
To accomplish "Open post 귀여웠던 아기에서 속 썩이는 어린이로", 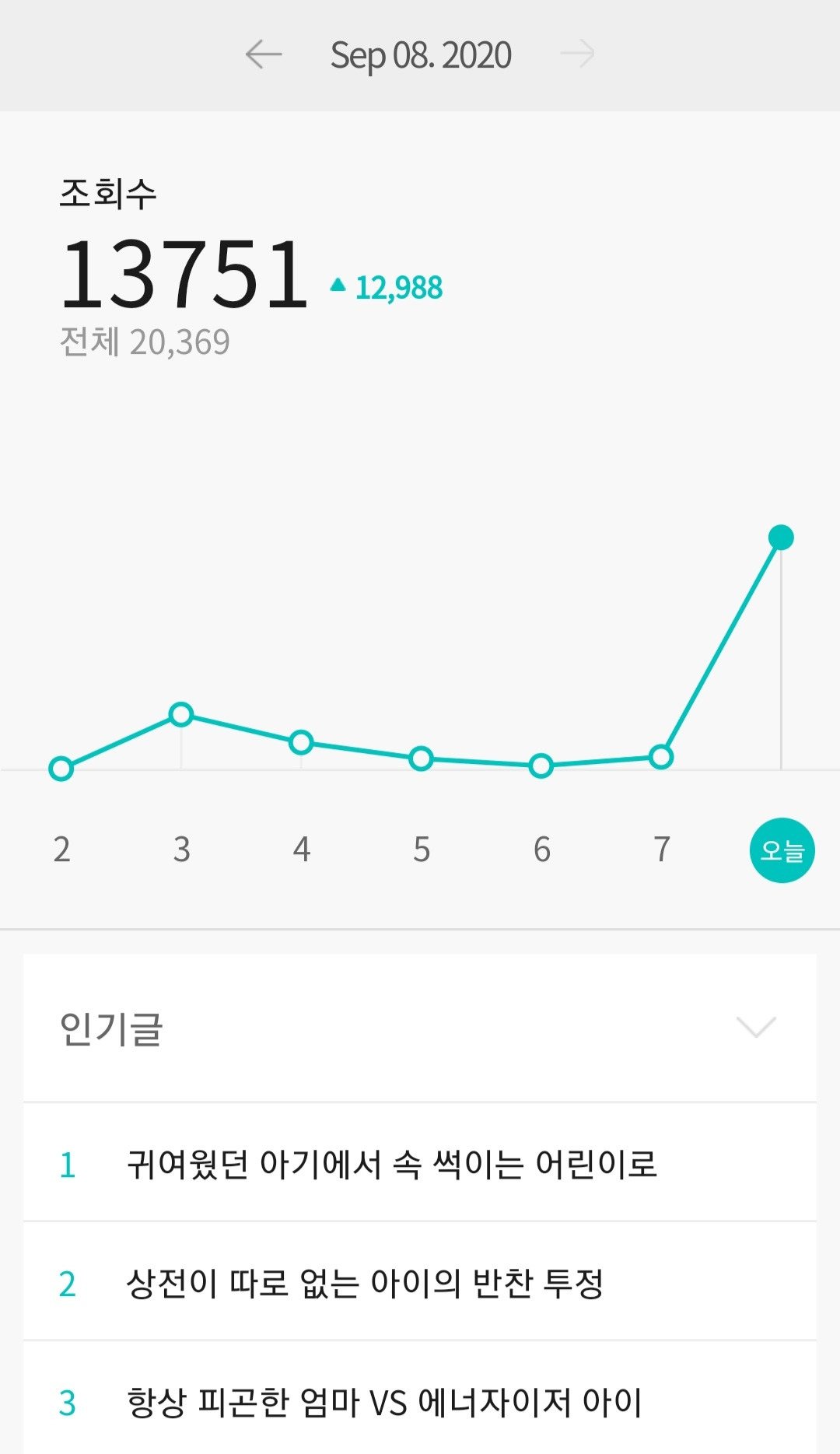I will [392, 1165].
